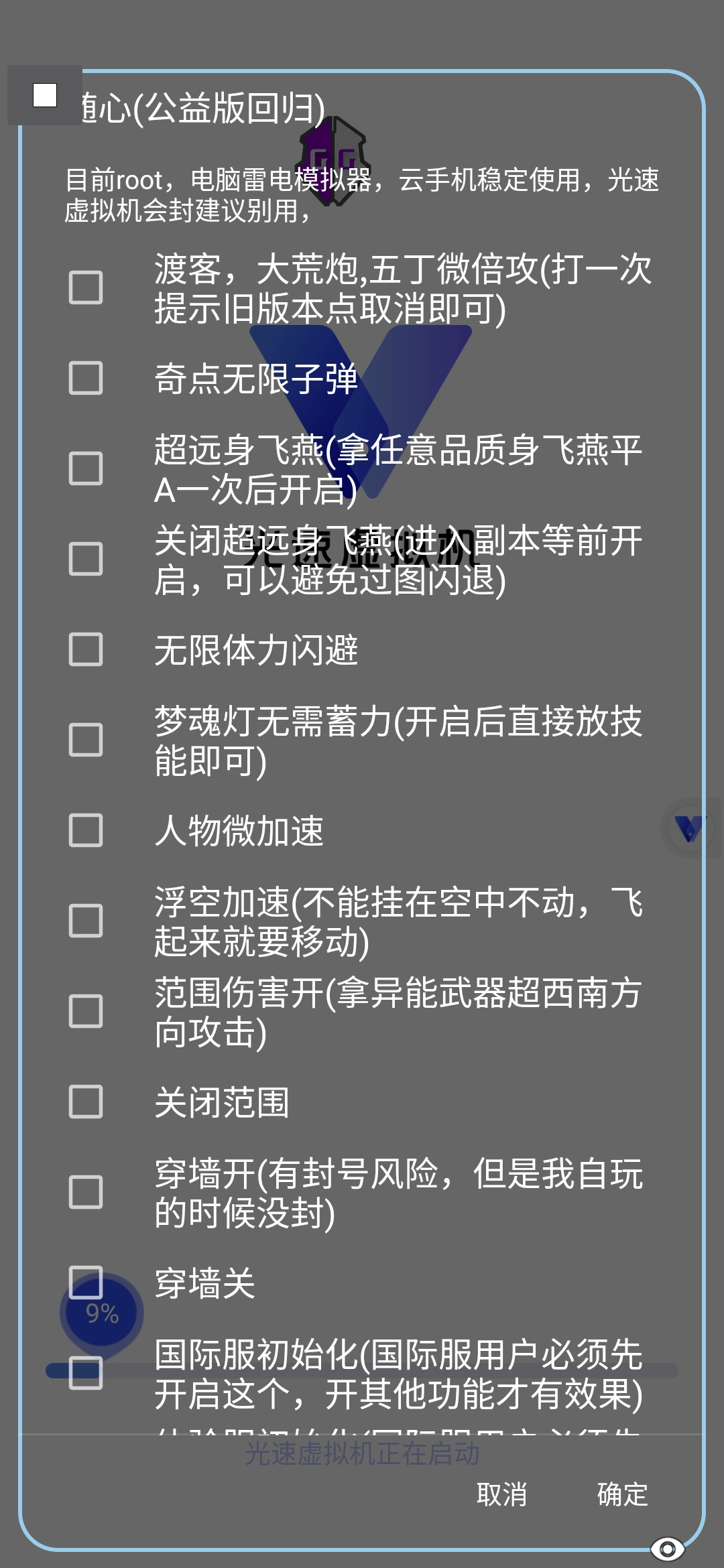Confirm selections with 确定
The image size is (724, 1568).
622,1494
